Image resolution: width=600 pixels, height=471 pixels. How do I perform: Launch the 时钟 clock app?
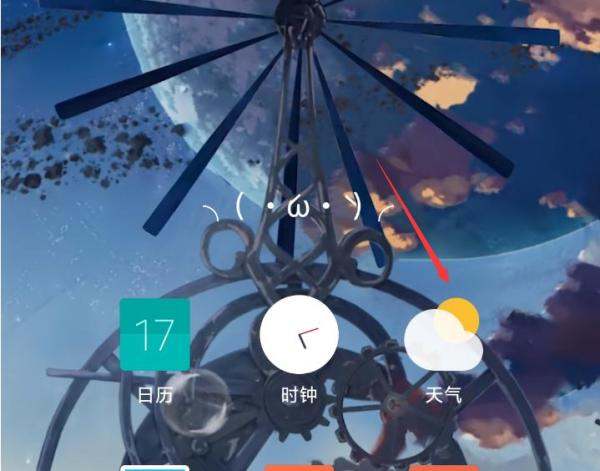click(x=299, y=336)
